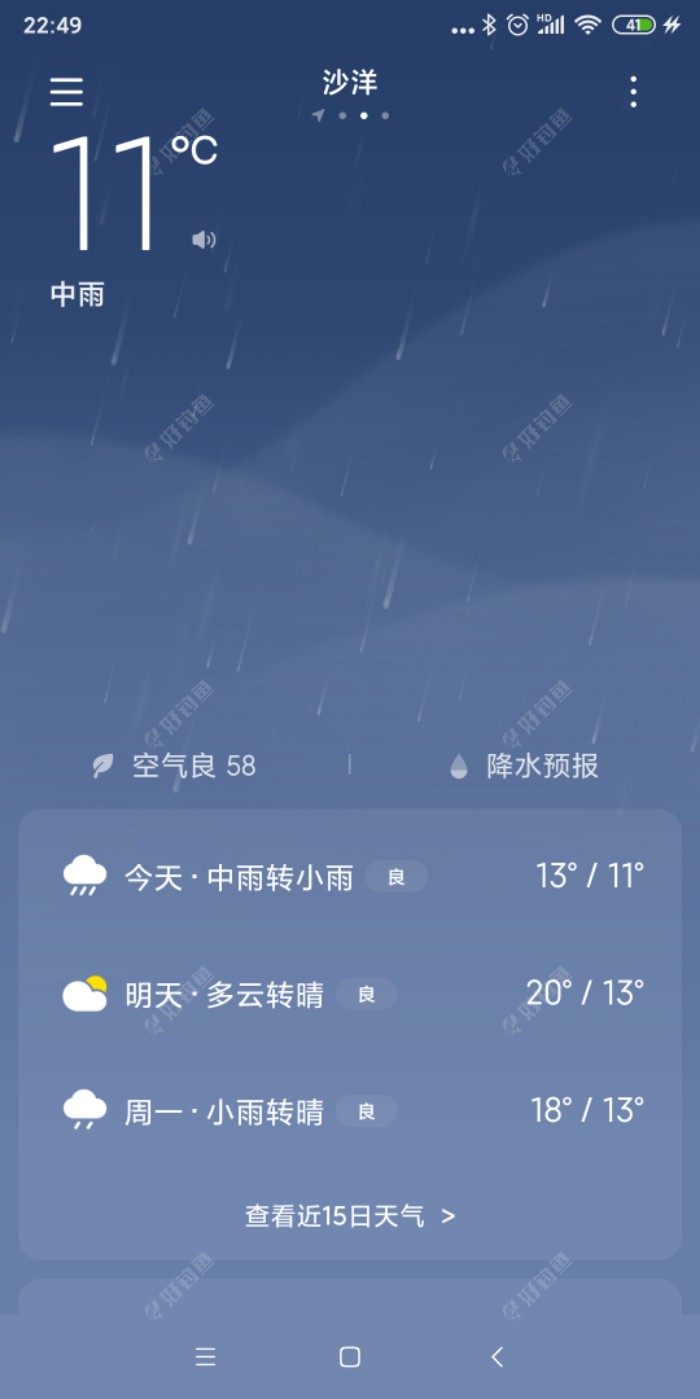
Task: Tap the city page indicator dots
Action: (351, 116)
